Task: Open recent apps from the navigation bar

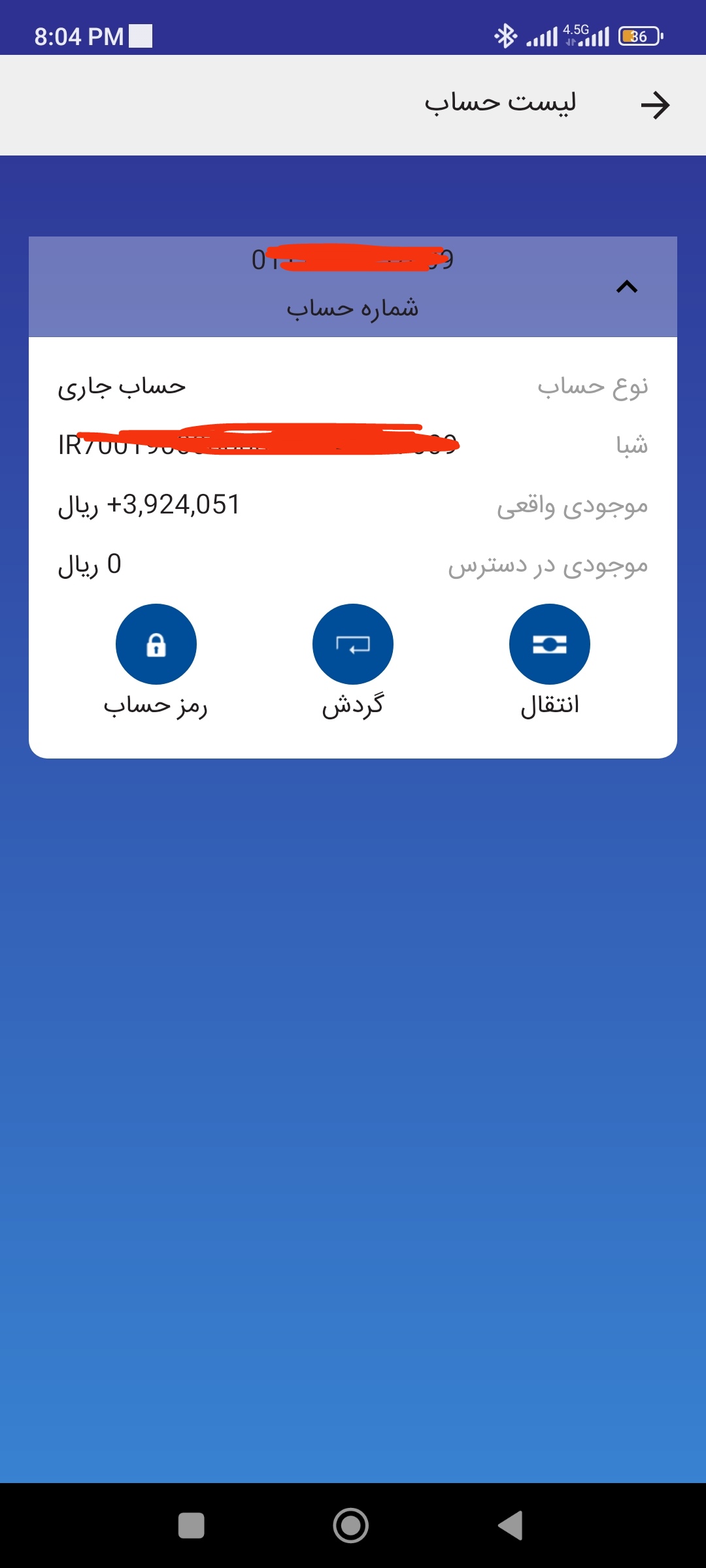Action: [x=192, y=1526]
